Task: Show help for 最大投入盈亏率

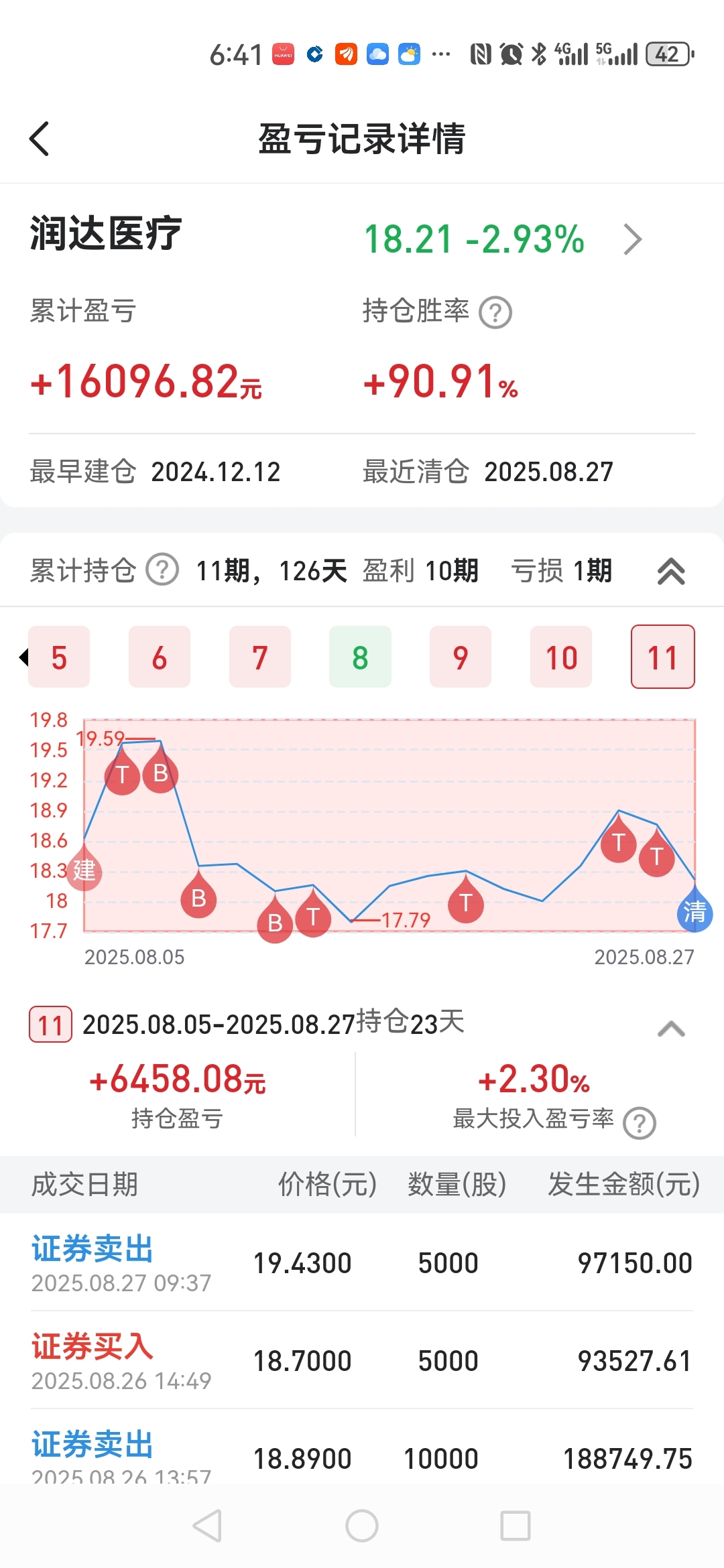Action: click(640, 1123)
